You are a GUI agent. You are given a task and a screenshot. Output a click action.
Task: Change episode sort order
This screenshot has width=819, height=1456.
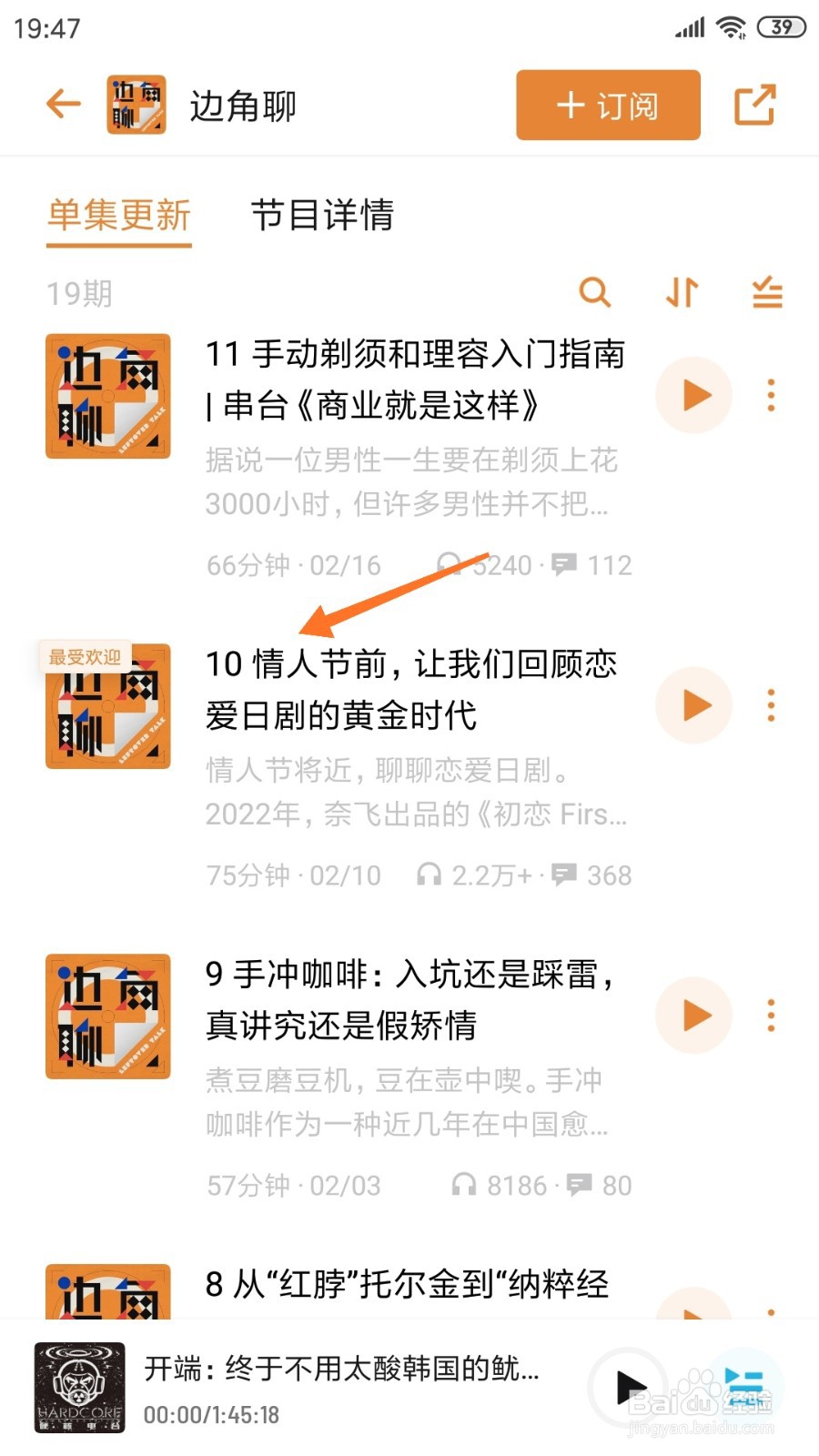[x=682, y=293]
